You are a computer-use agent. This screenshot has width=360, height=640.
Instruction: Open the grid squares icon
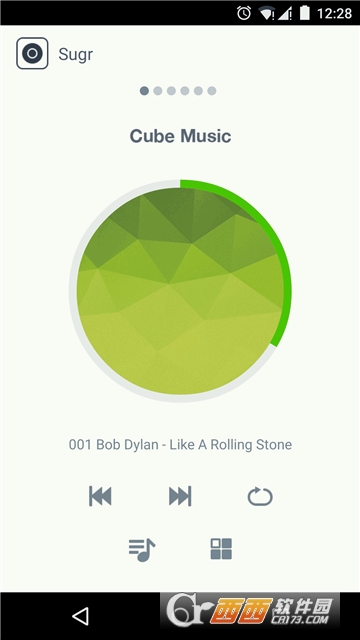pyautogui.click(x=221, y=549)
